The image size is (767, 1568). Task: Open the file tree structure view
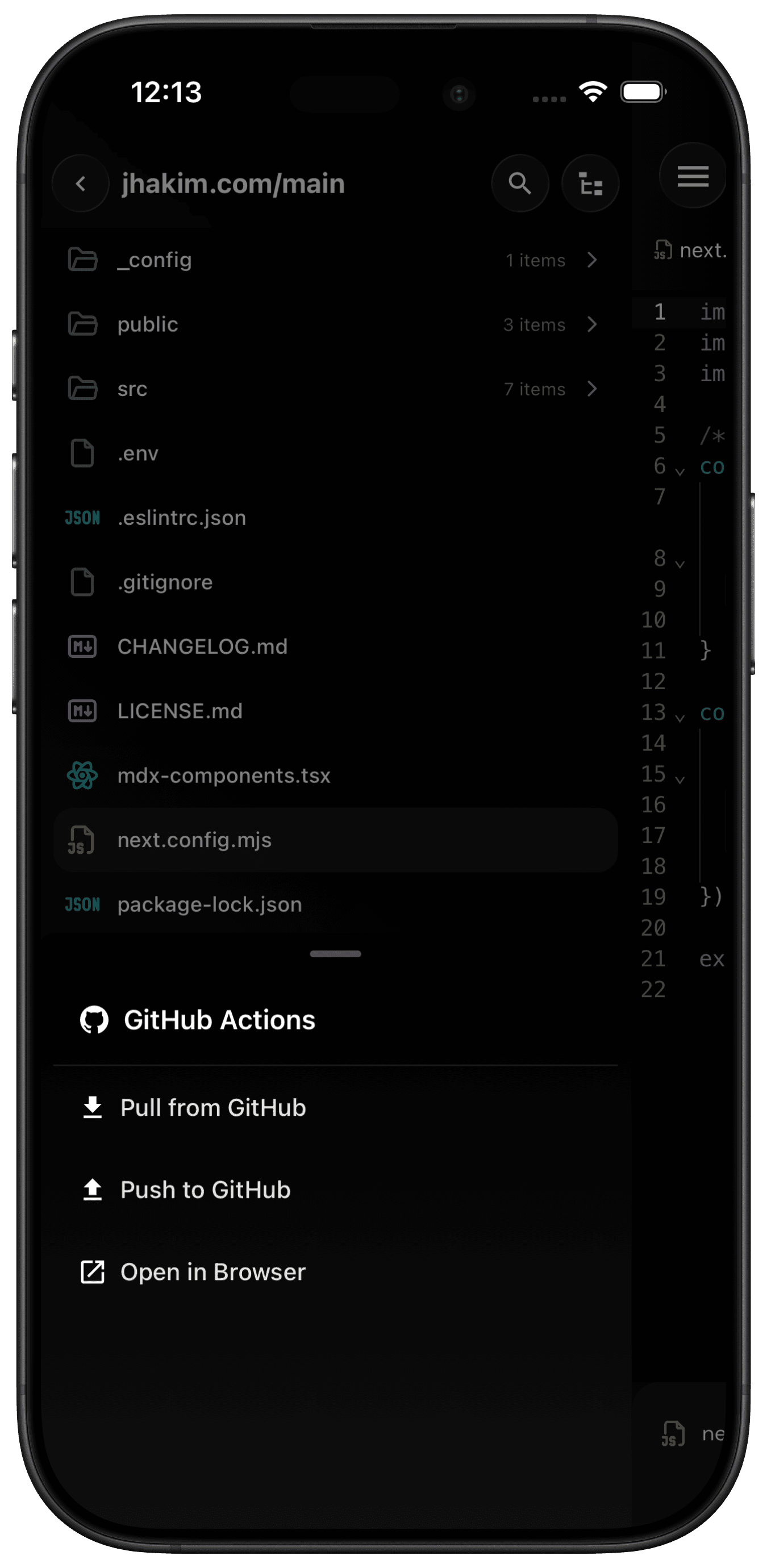pyautogui.click(x=590, y=183)
